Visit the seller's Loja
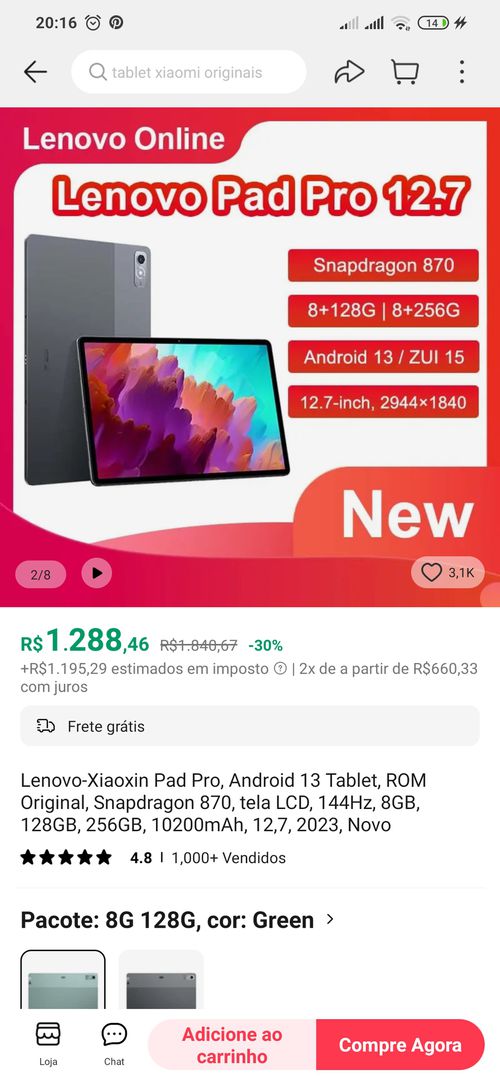Image resolution: width=500 pixels, height=1083 pixels. point(48,1044)
